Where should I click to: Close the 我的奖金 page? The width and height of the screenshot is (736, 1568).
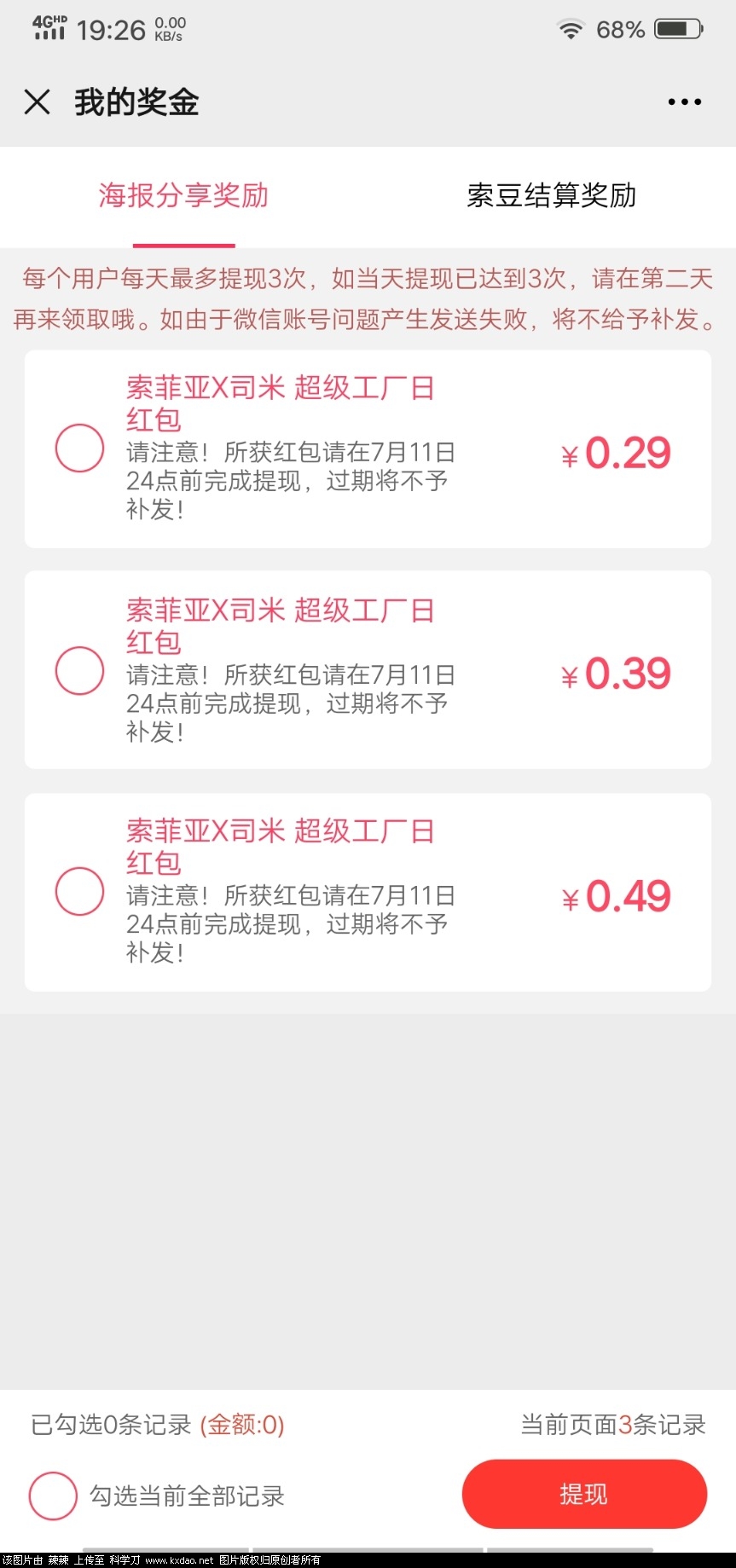click(38, 102)
